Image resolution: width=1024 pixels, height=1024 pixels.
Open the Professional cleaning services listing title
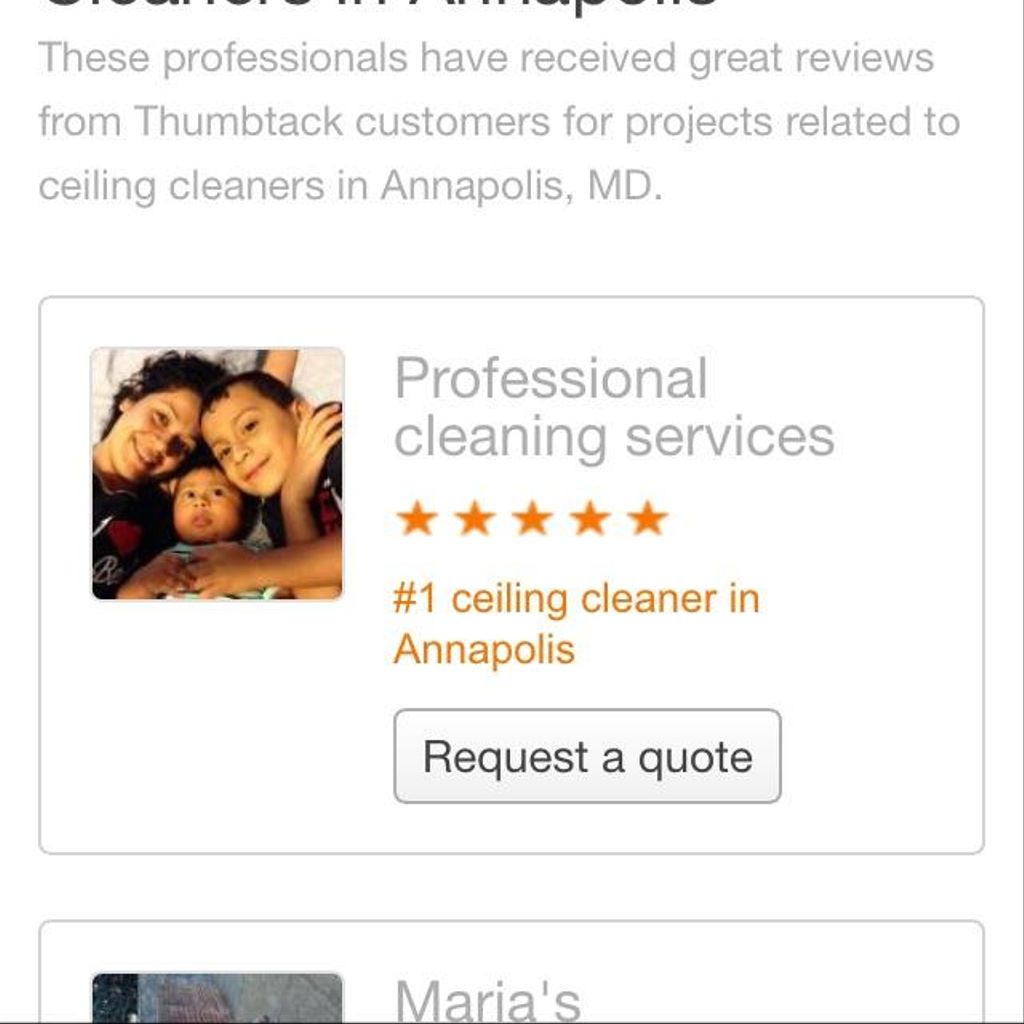[613, 408]
